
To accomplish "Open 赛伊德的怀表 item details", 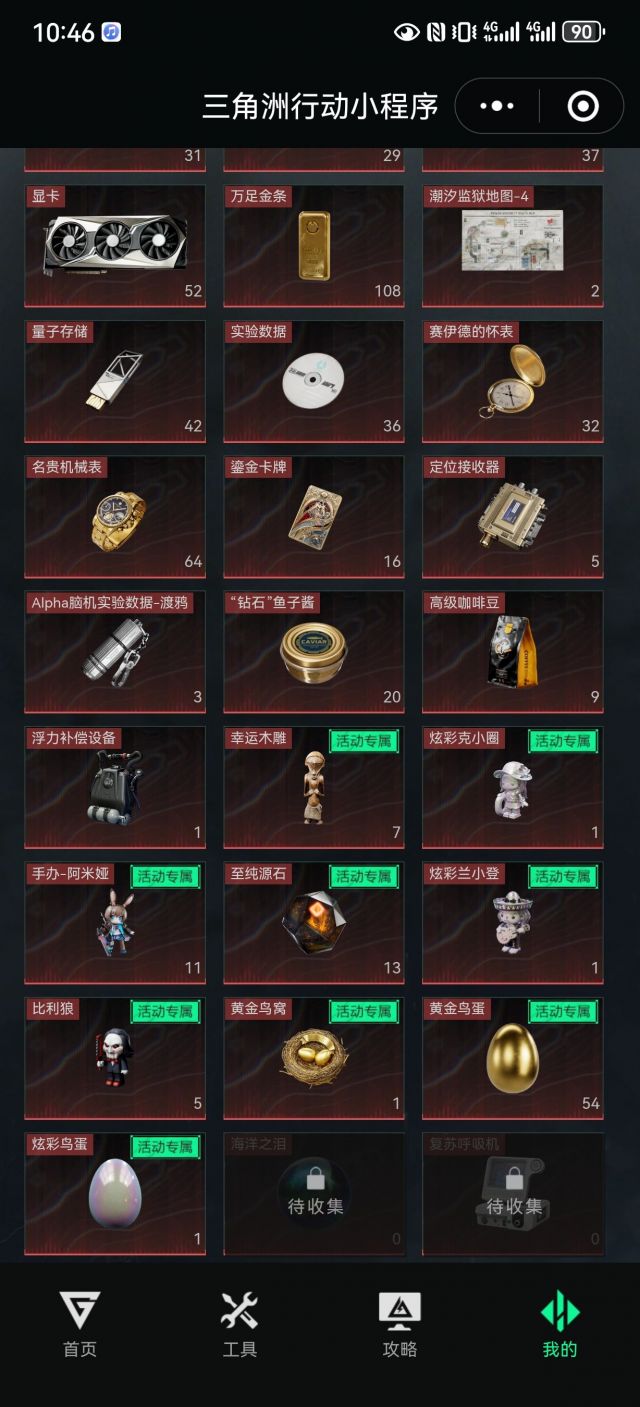I will [x=513, y=381].
